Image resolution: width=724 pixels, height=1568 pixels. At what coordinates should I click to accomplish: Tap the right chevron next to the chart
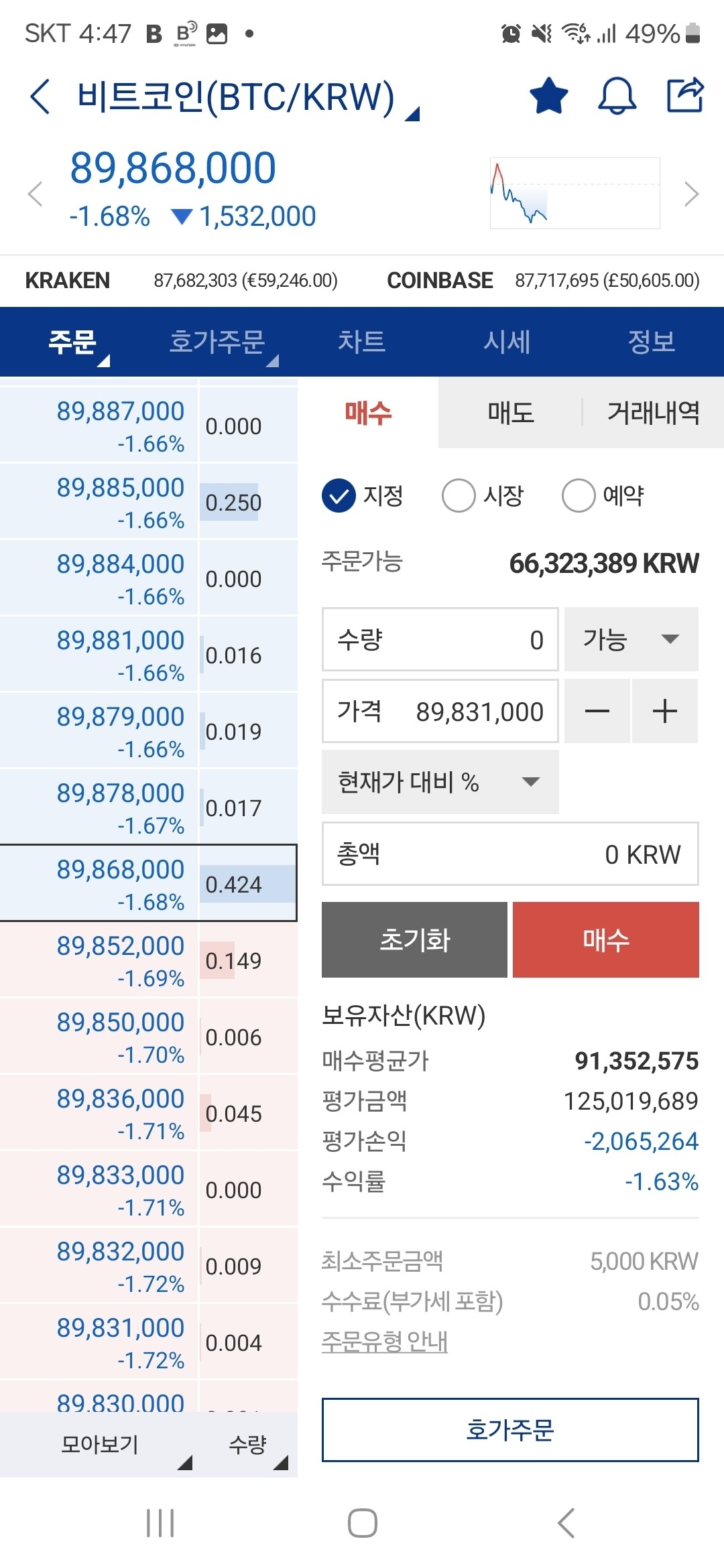point(692,194)
